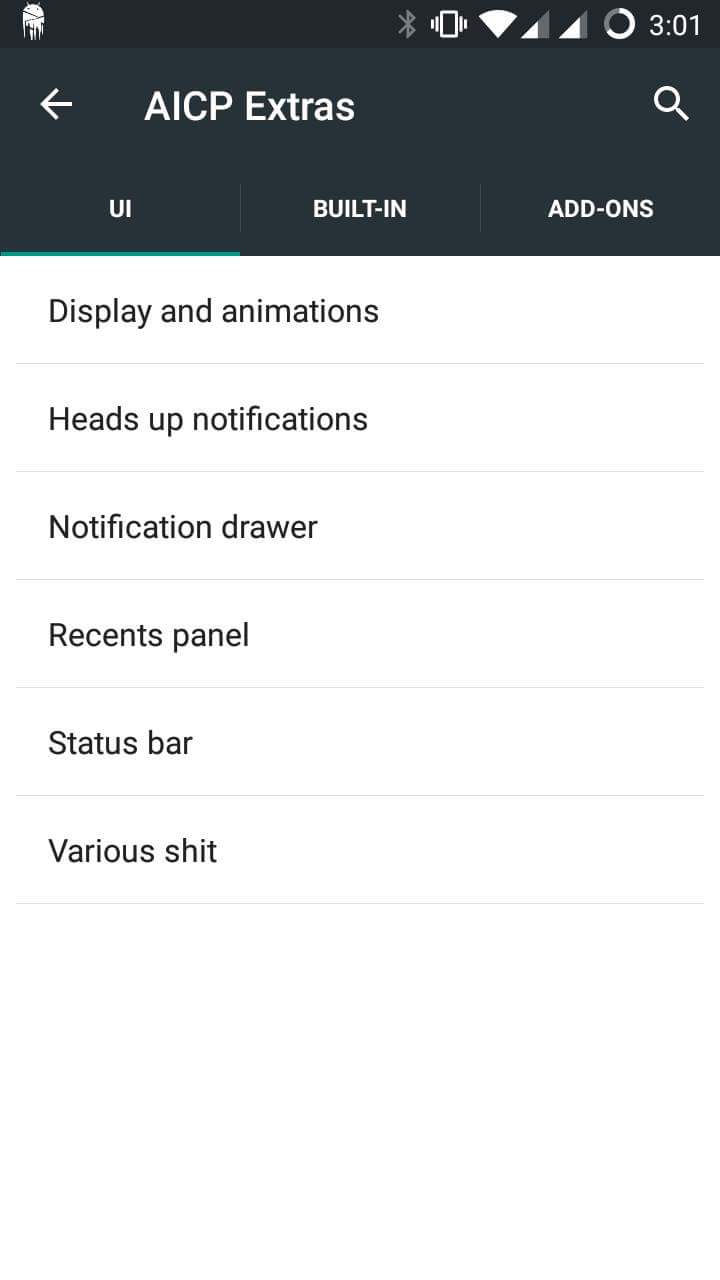Open Notification drawer settings

(x=360, y=527)
